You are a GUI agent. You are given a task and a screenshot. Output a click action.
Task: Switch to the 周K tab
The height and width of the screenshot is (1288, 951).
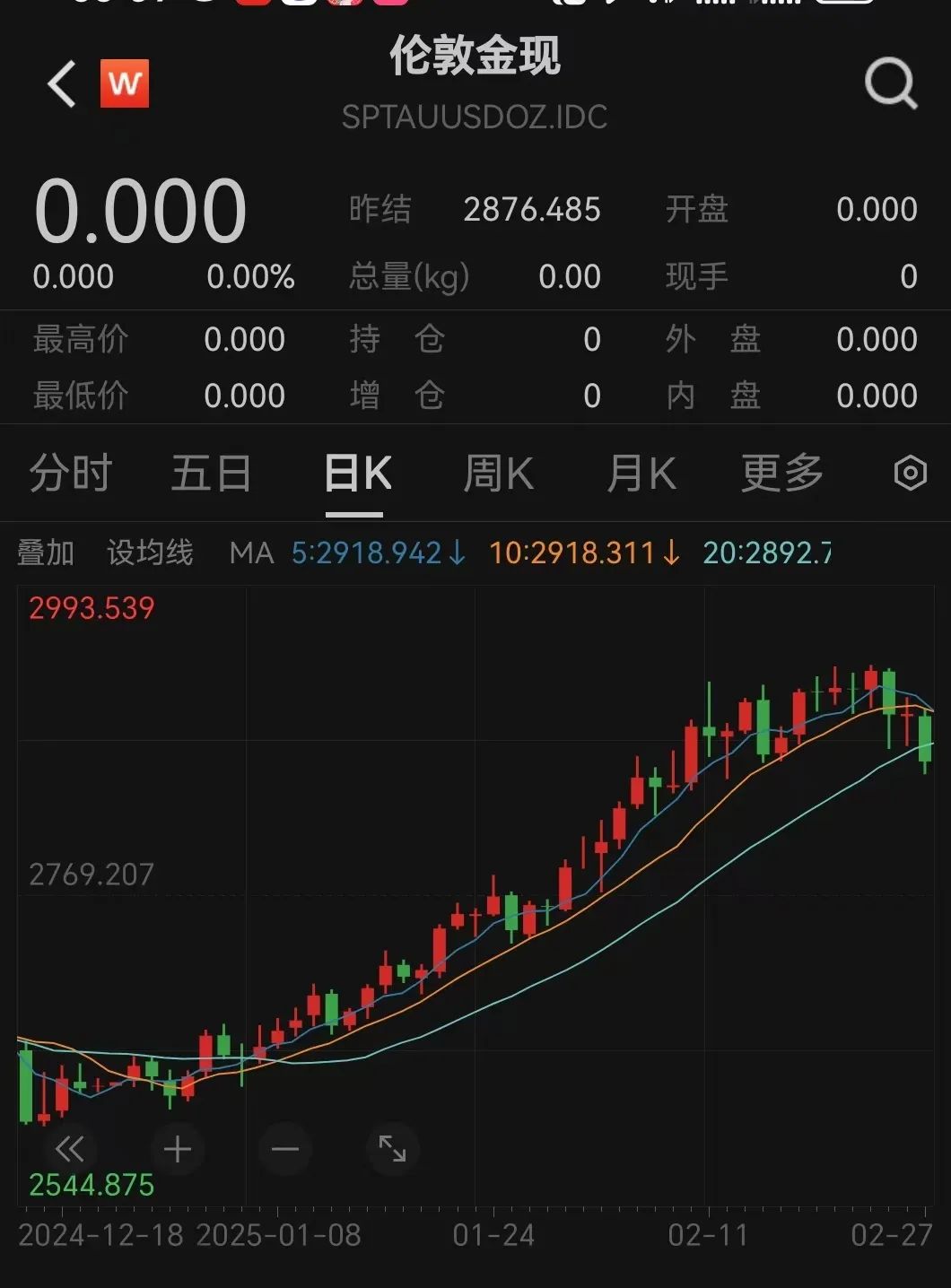pos(498,473)
